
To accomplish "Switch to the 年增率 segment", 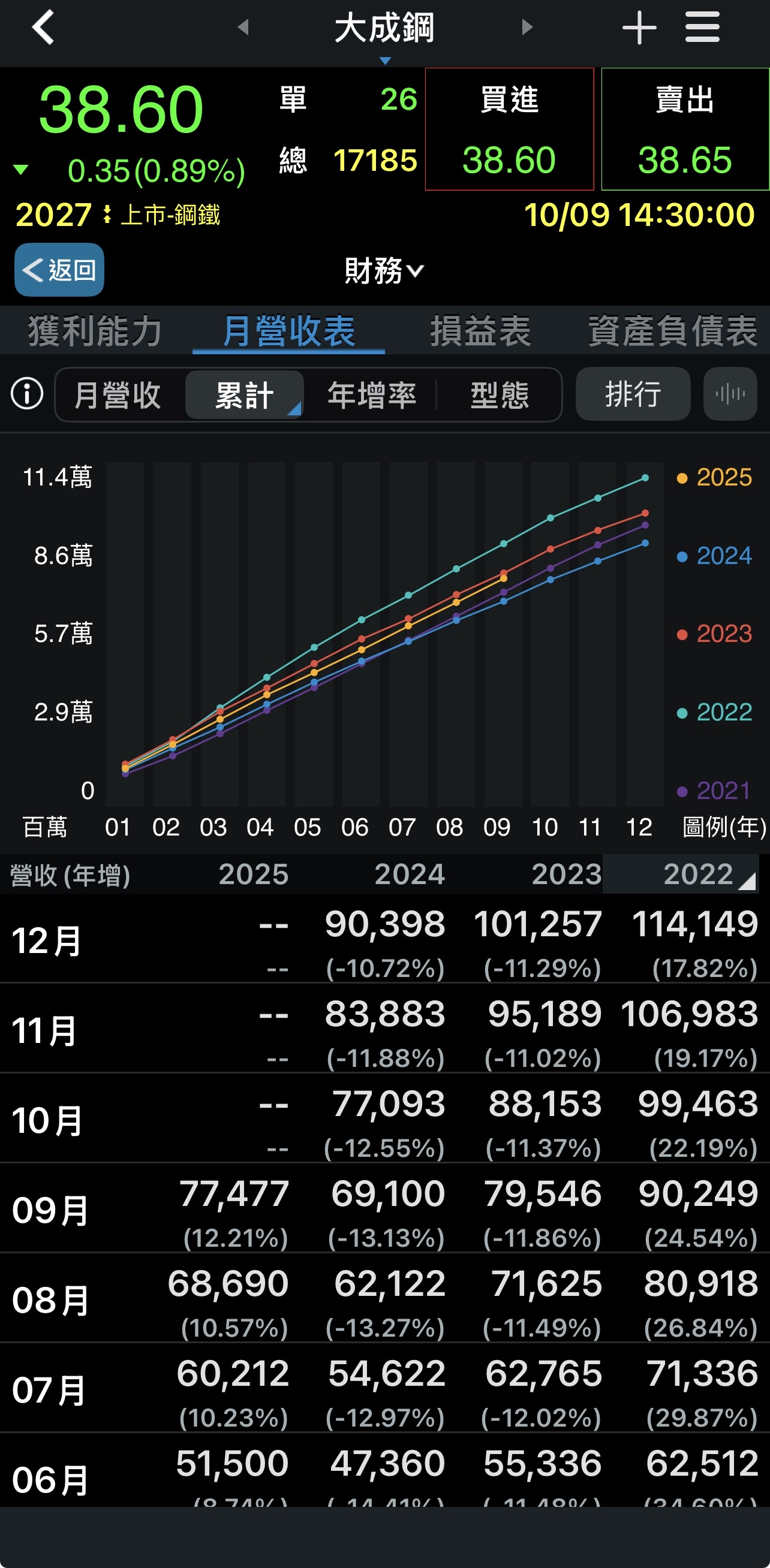I will coord(372,394).
